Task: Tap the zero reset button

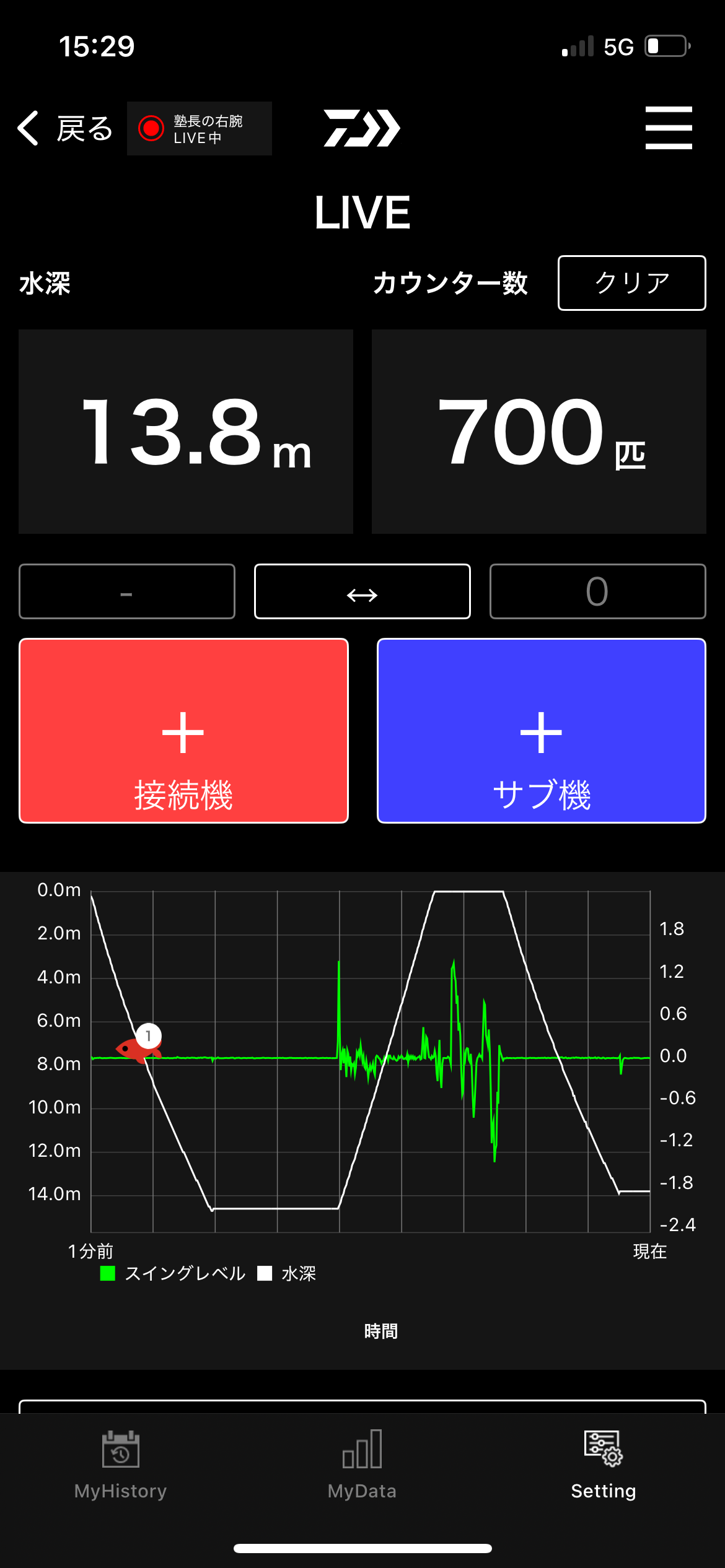Action: 597,591
